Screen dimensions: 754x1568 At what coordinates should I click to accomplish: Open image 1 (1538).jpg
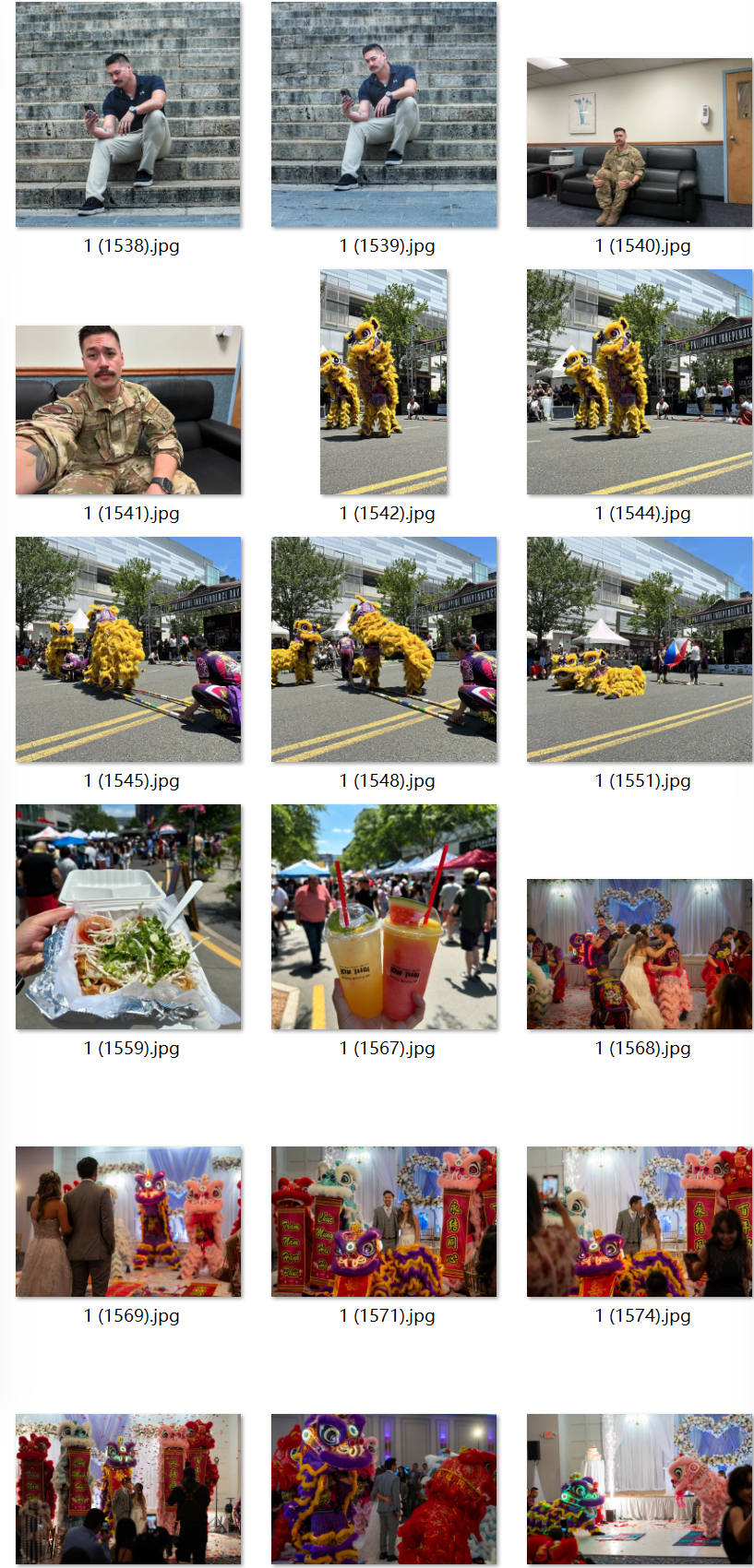pyautogui.click(x=128, y=114)
